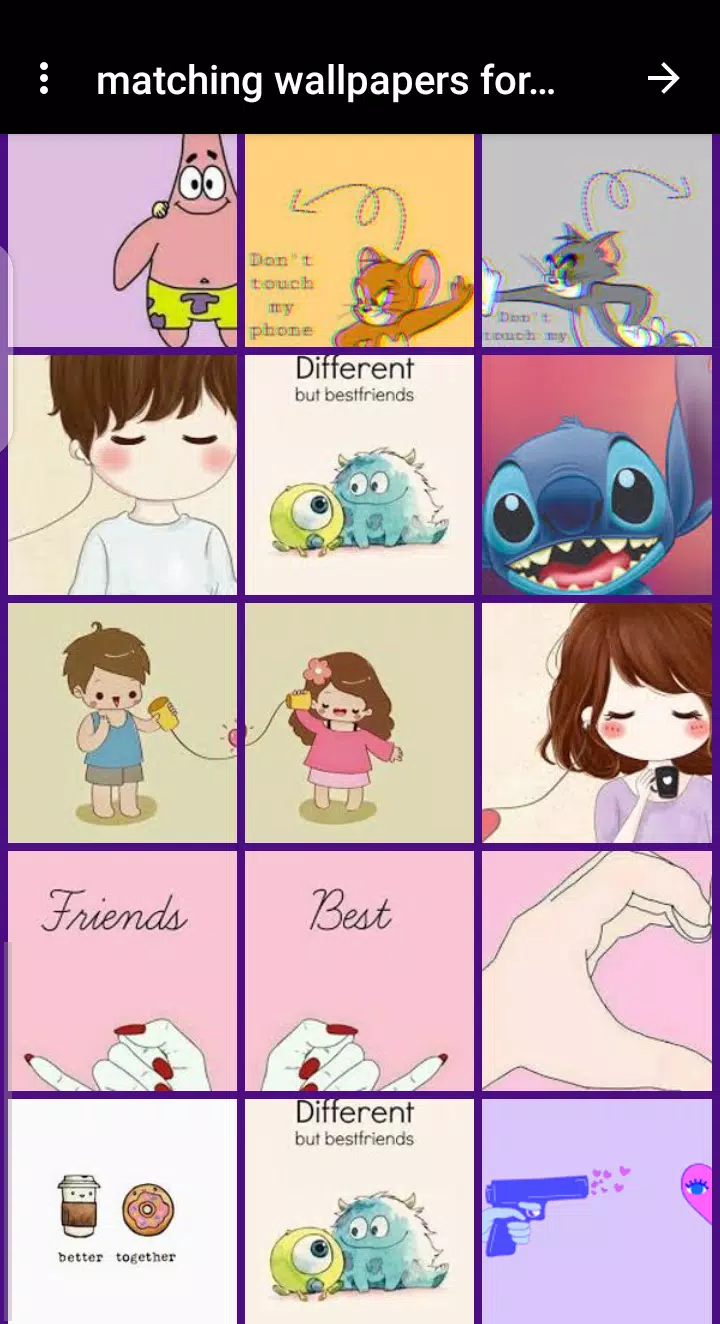720x1324 pixels.
Task: Open the 'better together' coffee and donut wallpaper
Action: pyautogui.click(x=122, y=1210)
